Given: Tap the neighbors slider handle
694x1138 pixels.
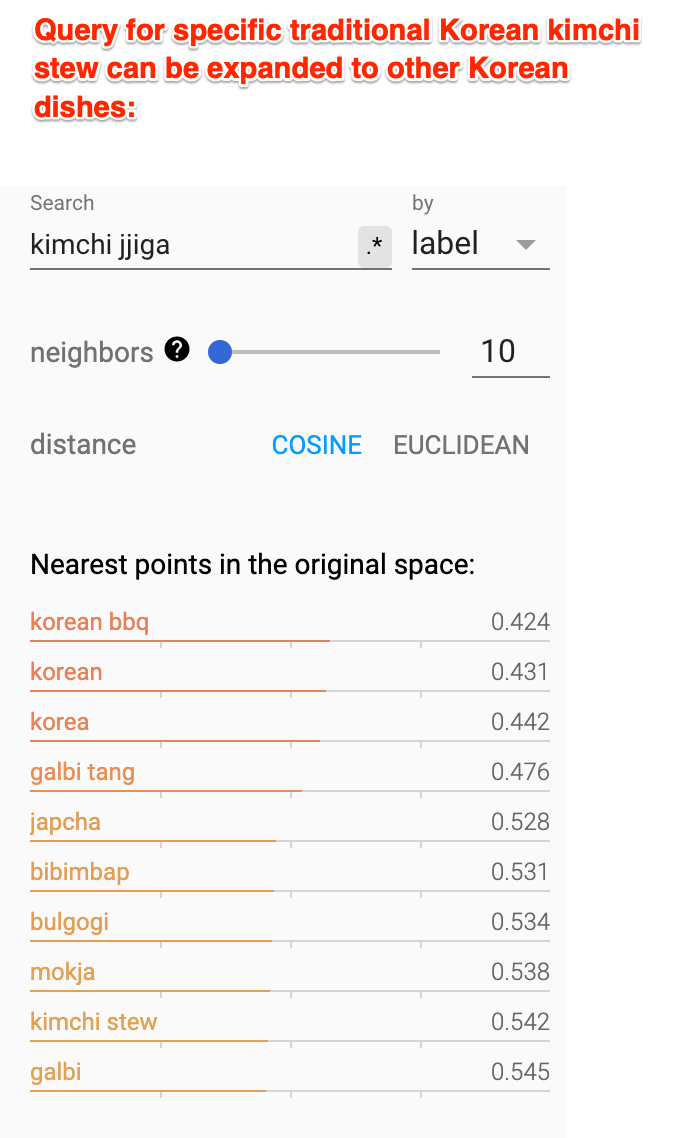Looking at the screenshot, I should click(x=220, y=352).
